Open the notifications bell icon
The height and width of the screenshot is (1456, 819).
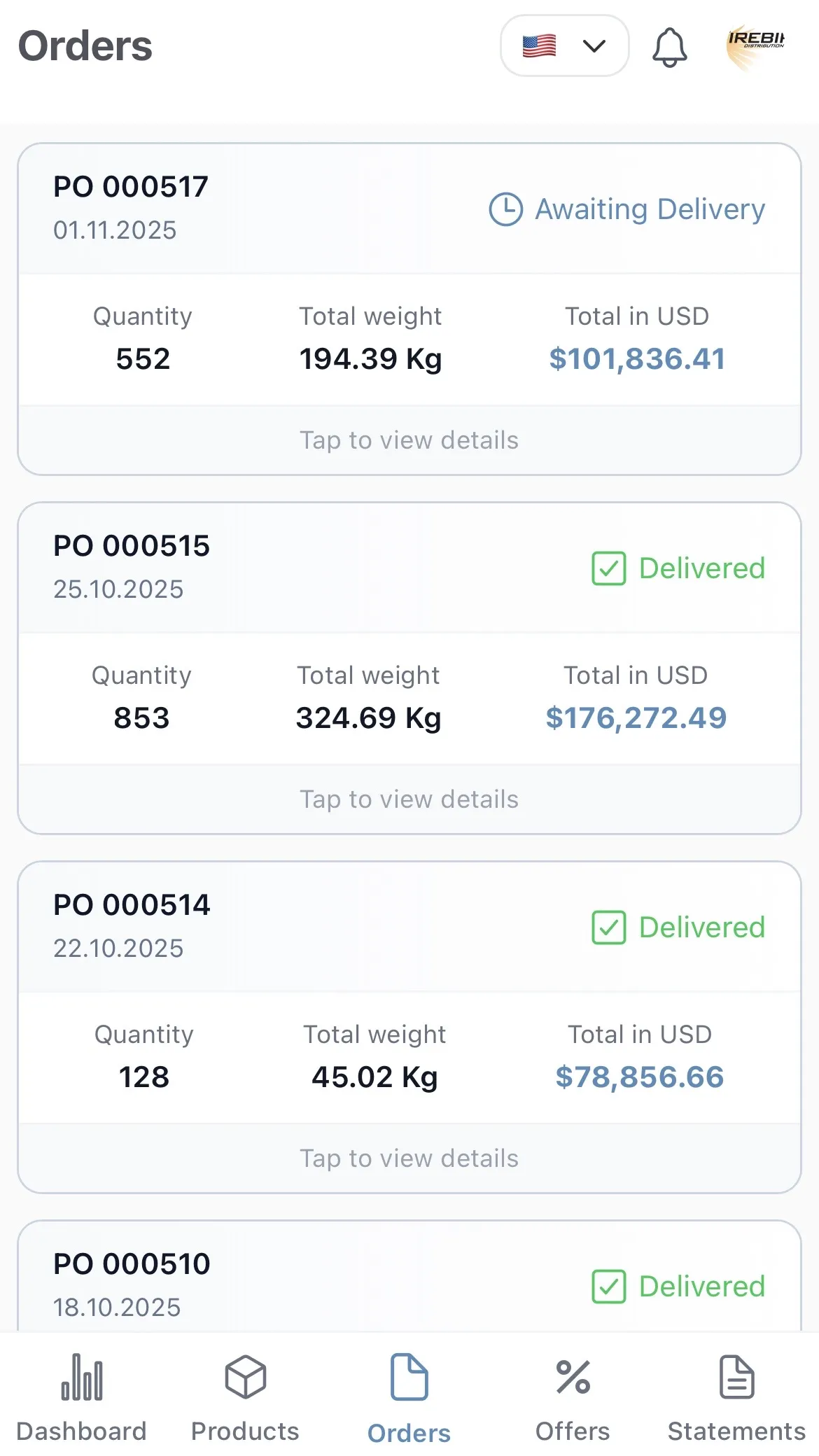point(668,48)
